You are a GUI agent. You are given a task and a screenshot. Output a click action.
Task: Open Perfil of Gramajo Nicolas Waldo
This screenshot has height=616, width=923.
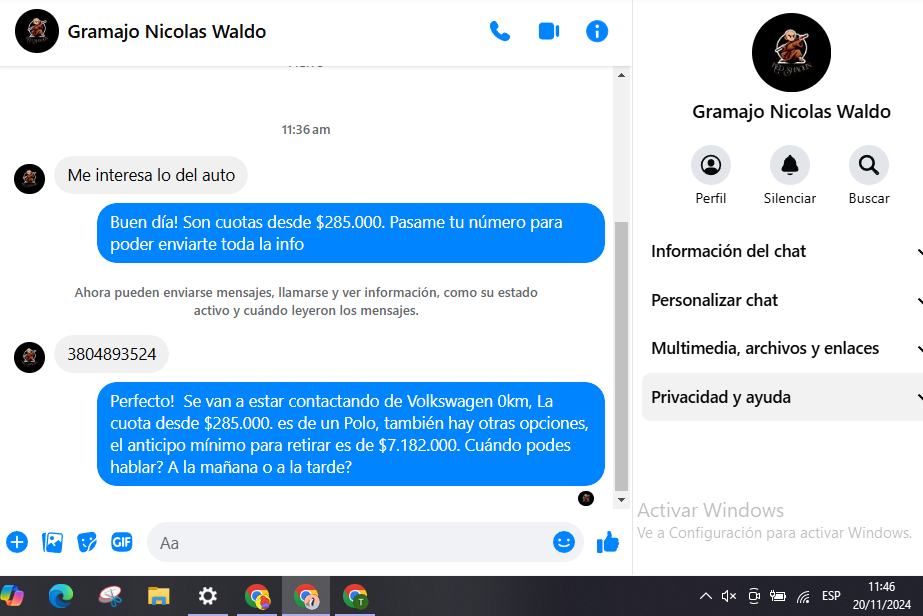click(711, 165)
